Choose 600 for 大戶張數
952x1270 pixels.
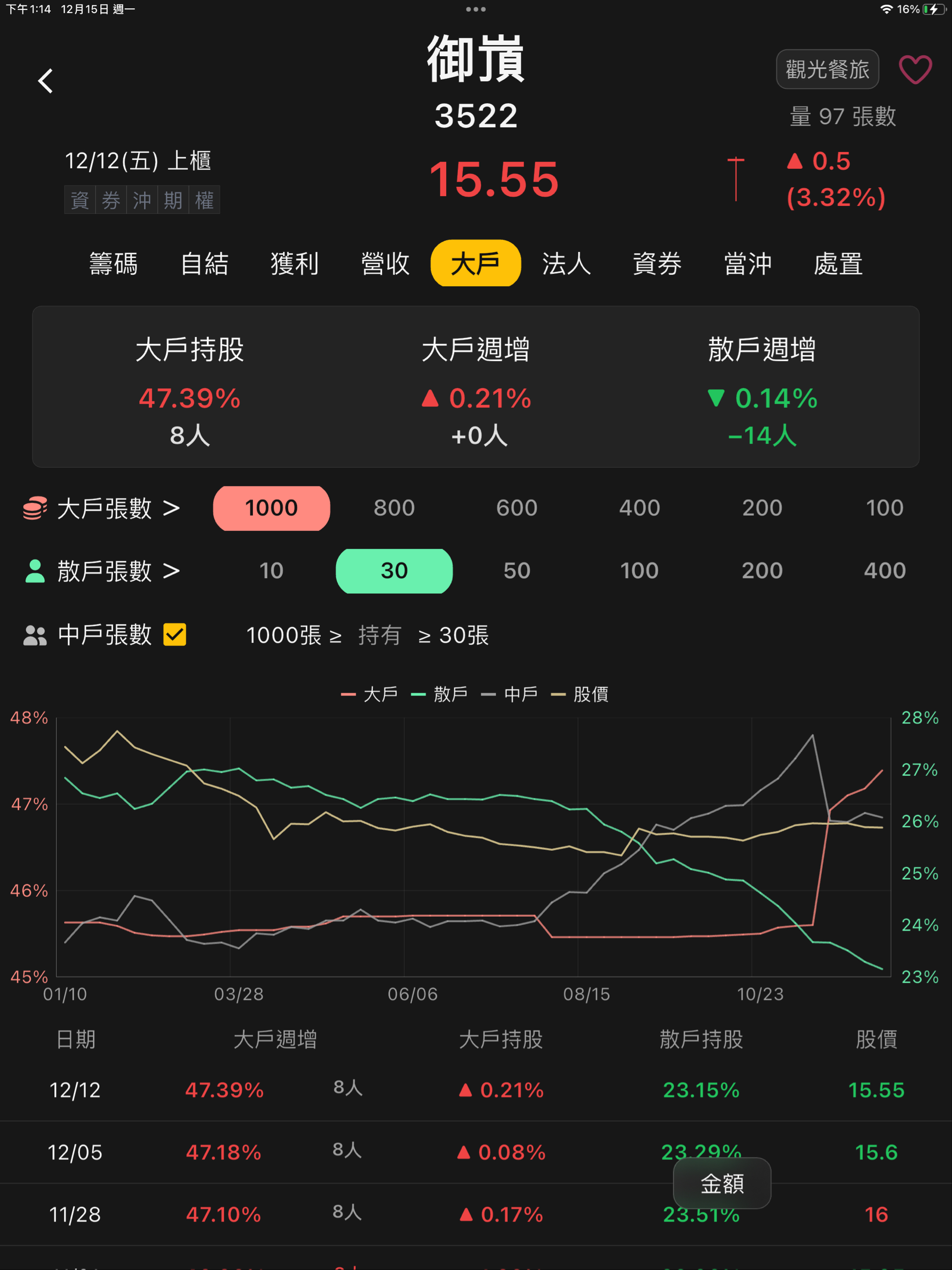pos(517,508)
